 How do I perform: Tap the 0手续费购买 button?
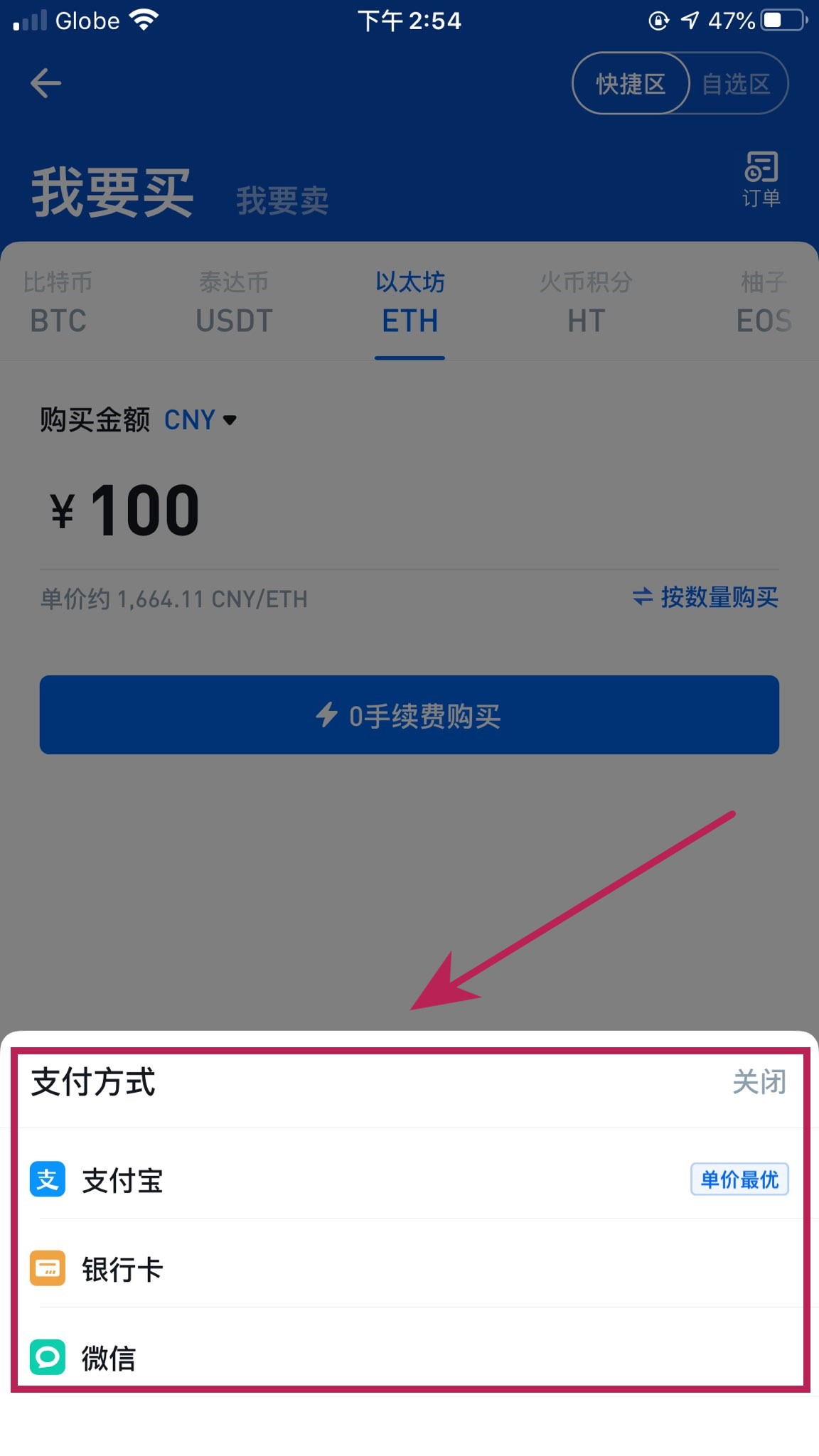[409, 714]
